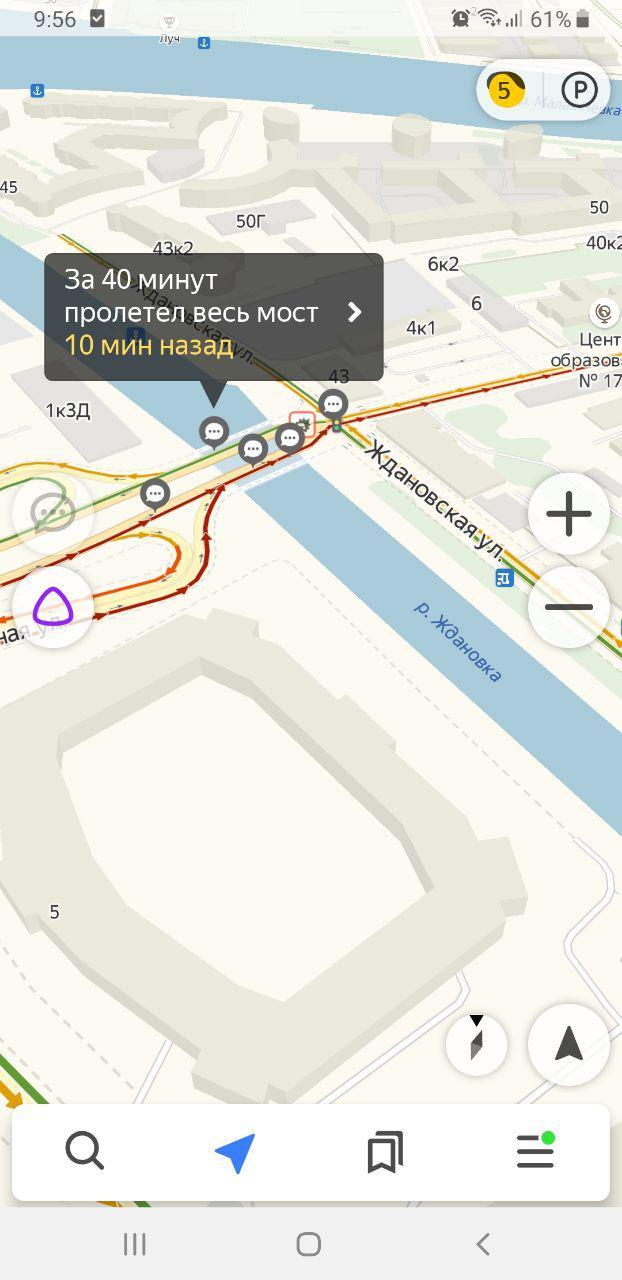Add a road event comment

click(x=52, y=513)
